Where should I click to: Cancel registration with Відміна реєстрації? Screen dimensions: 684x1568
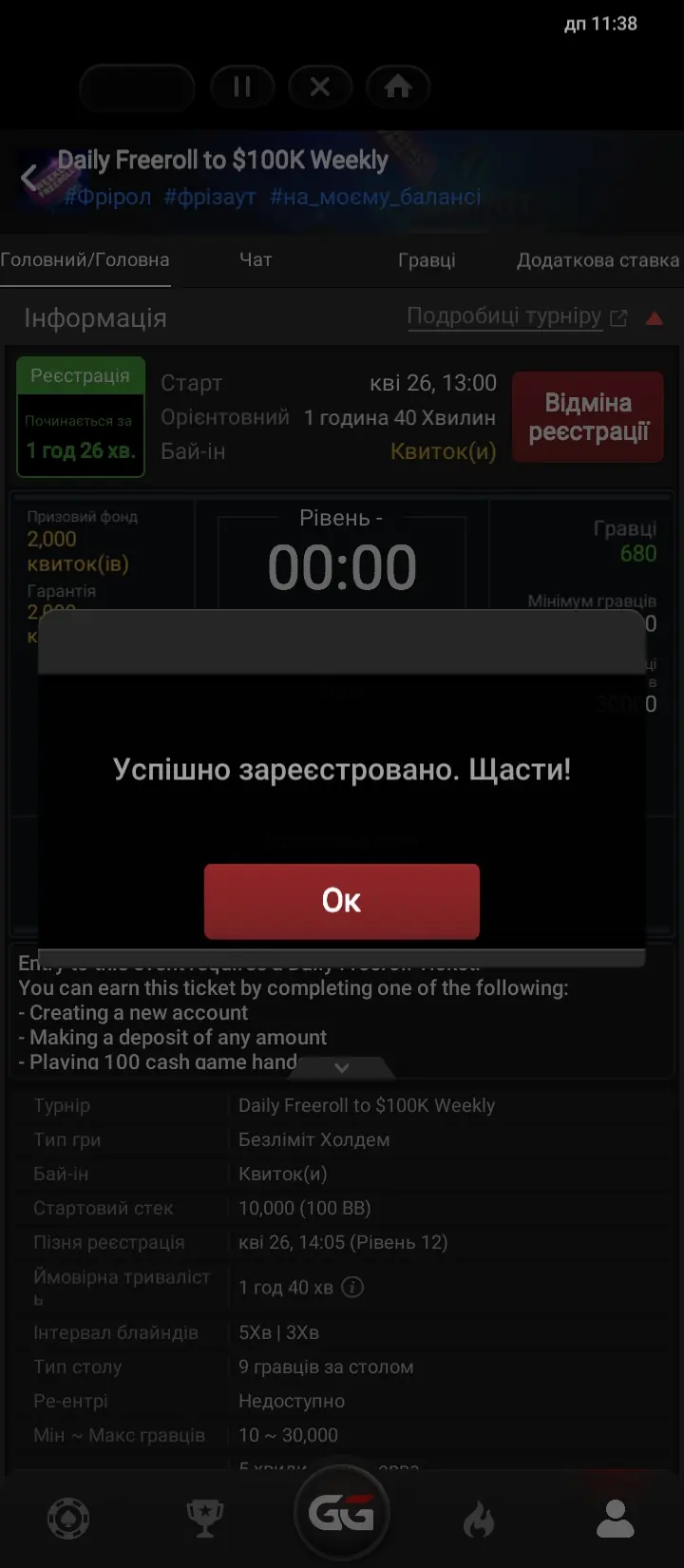coord(588,417)
